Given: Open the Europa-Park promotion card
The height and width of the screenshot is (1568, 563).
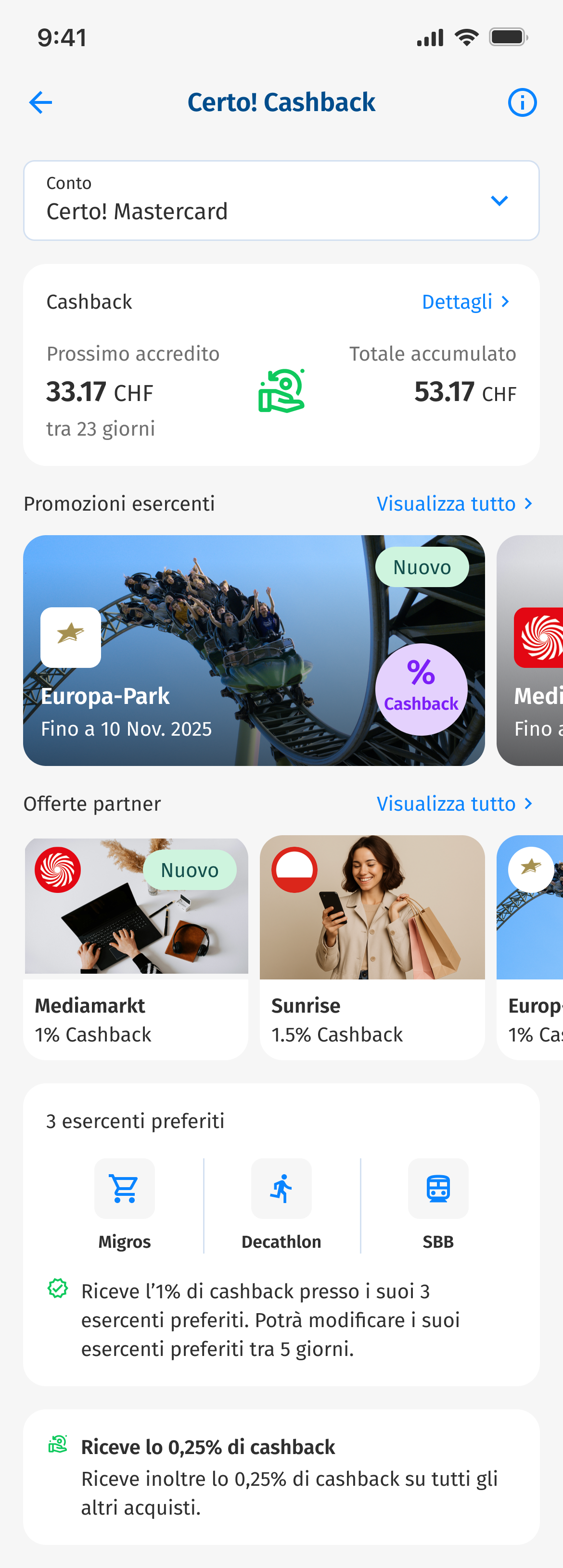Looking at the screenshot, I should (x=254, y=650).
